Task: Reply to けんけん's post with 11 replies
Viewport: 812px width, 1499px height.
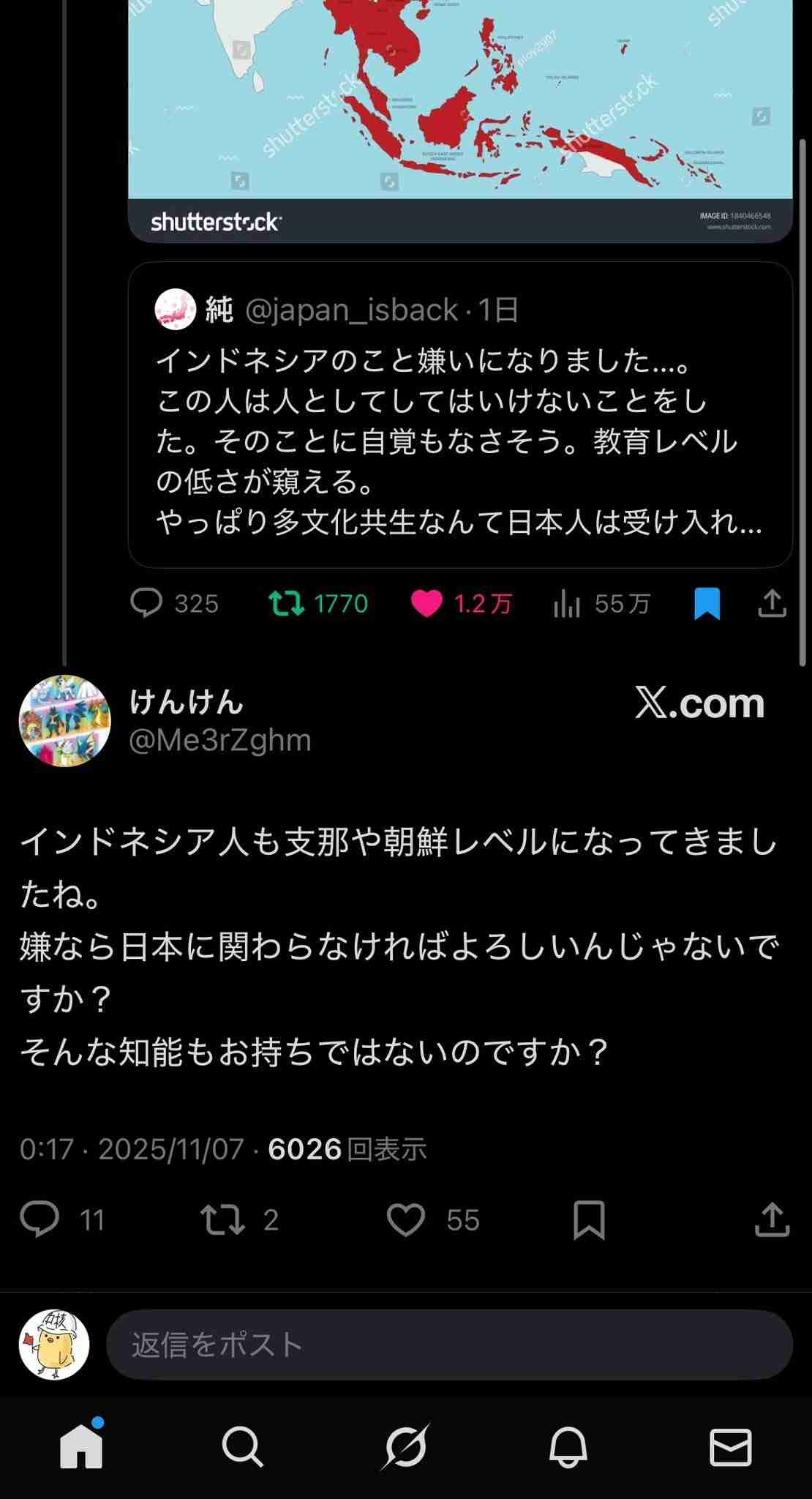Action: pos(40,1219)
